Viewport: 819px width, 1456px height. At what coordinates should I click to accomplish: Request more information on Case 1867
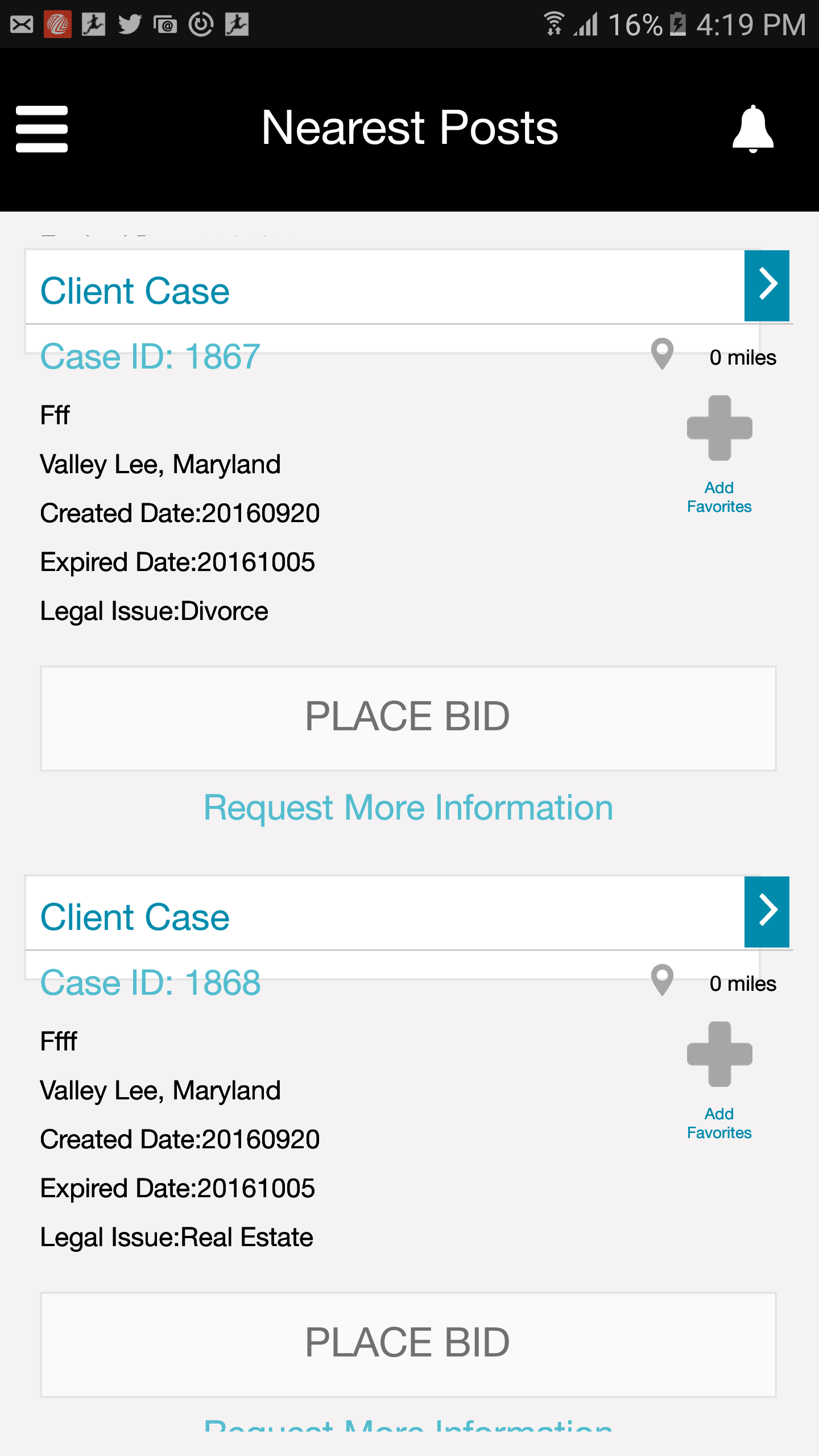[x=408, y=807]
